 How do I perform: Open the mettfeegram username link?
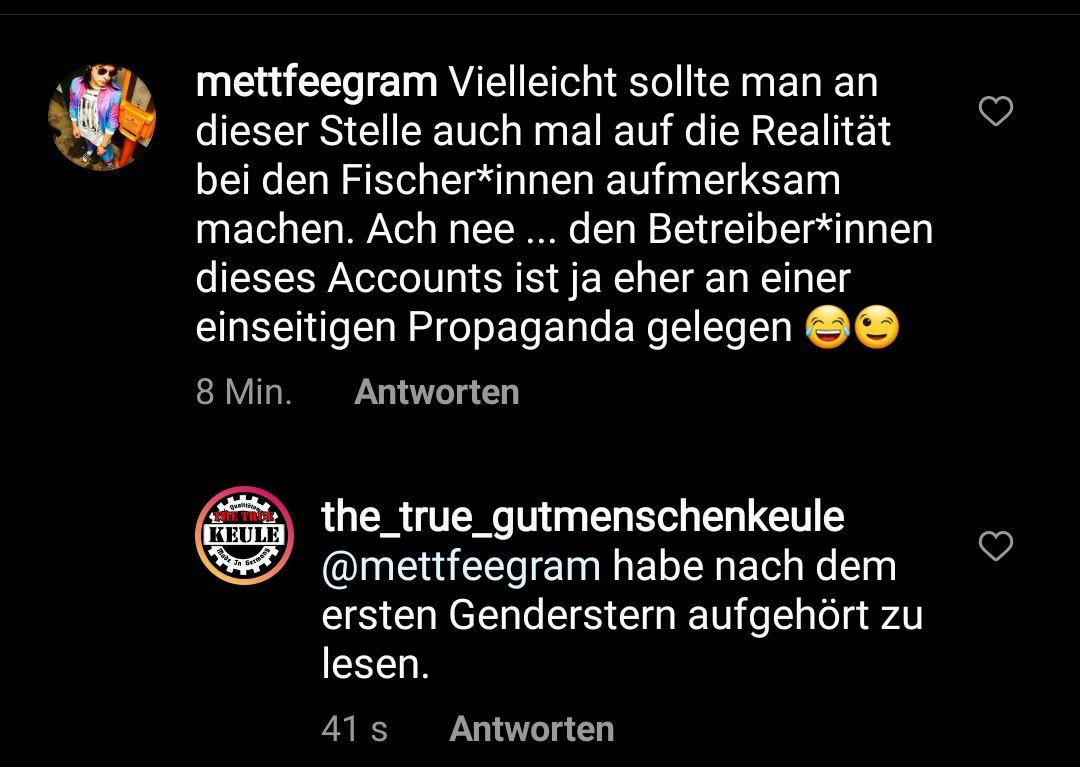click(316, 83)
